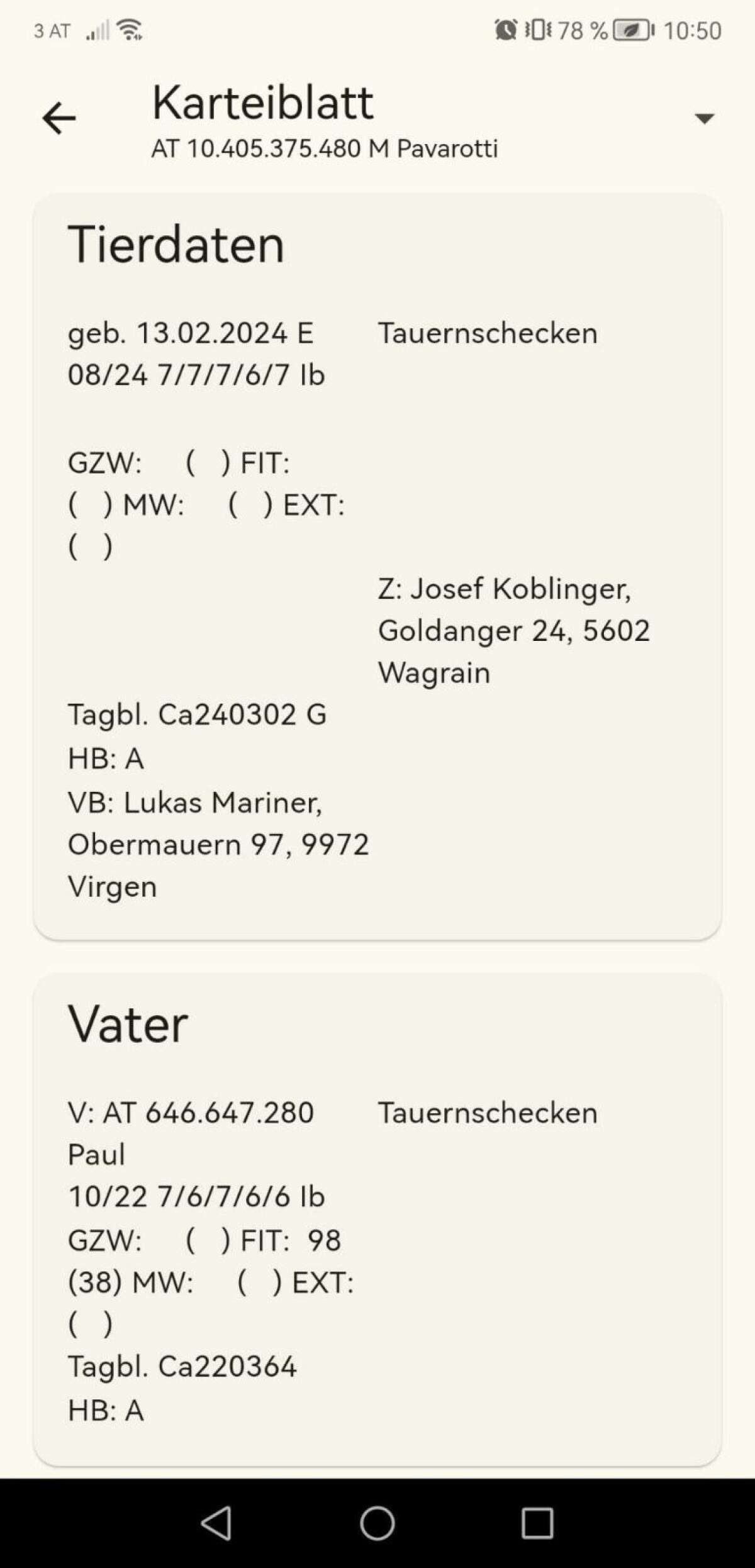Go to the home screen
The height and width of the screenshot is (1568, 755).
click(x=377, y=1523)
